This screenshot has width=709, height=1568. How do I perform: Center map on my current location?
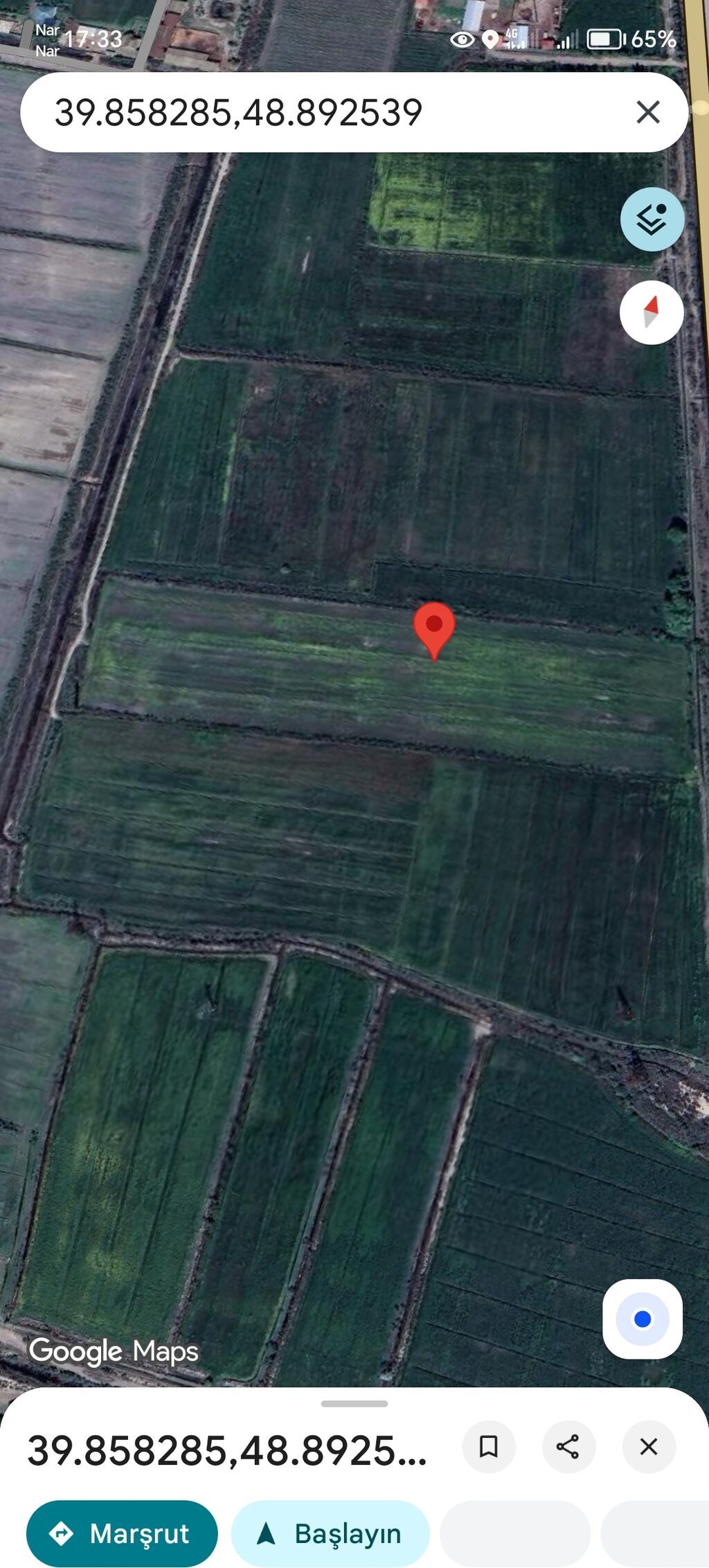(x=642, y=1319)
